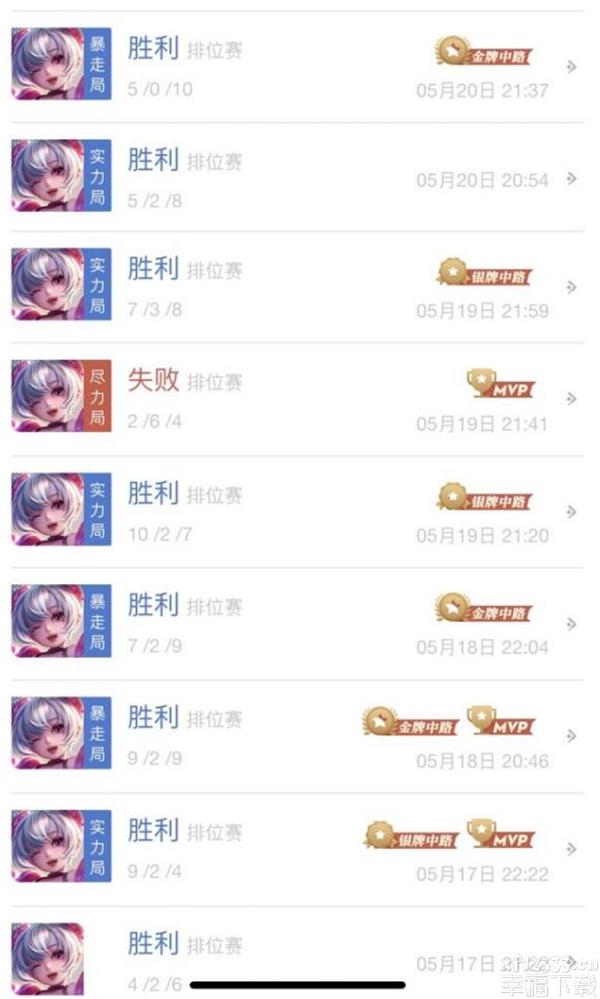
Task: Open the 失败 match from 05月19日 21:41
Action: 300,399
